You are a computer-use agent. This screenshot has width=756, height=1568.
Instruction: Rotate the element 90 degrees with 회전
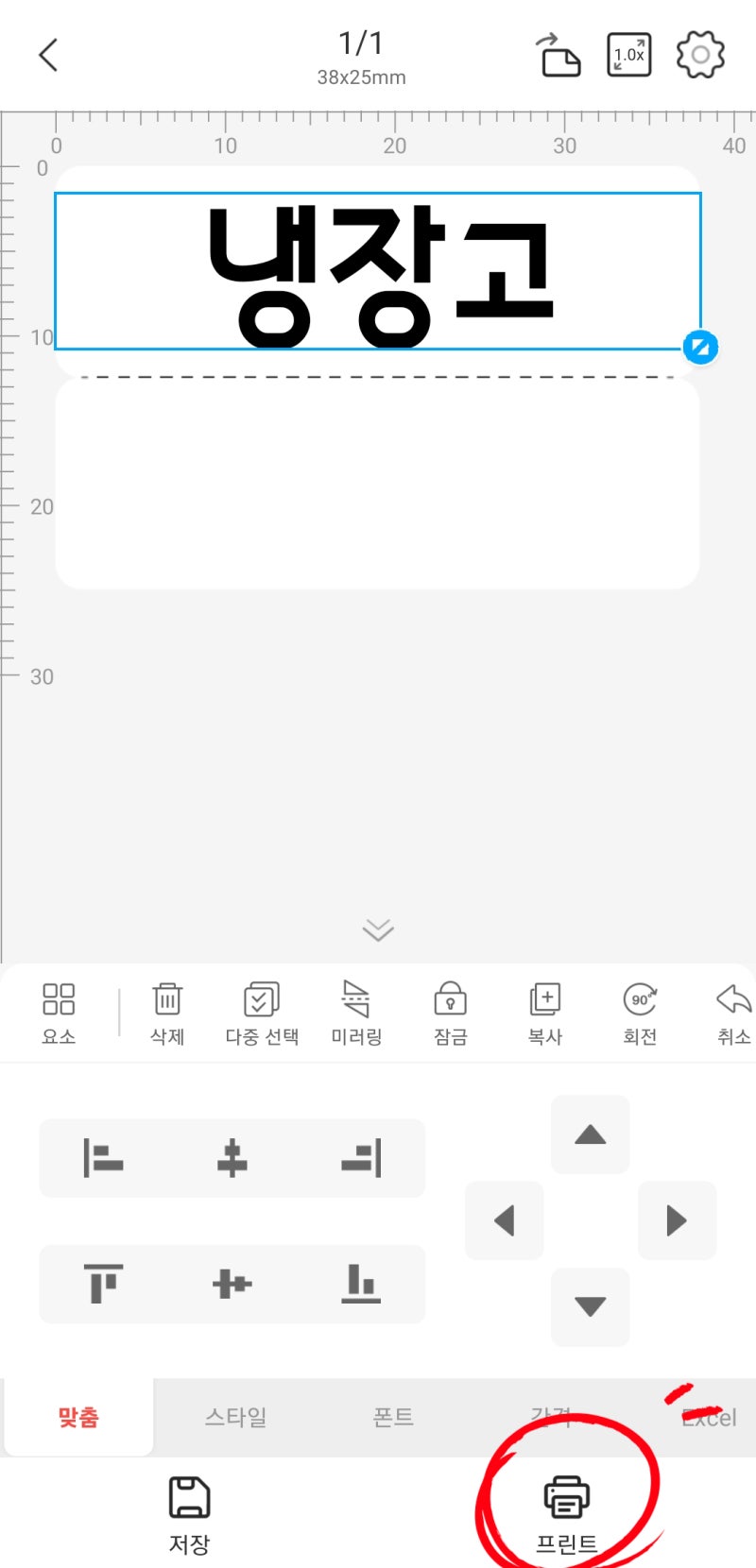point(640,1013)
